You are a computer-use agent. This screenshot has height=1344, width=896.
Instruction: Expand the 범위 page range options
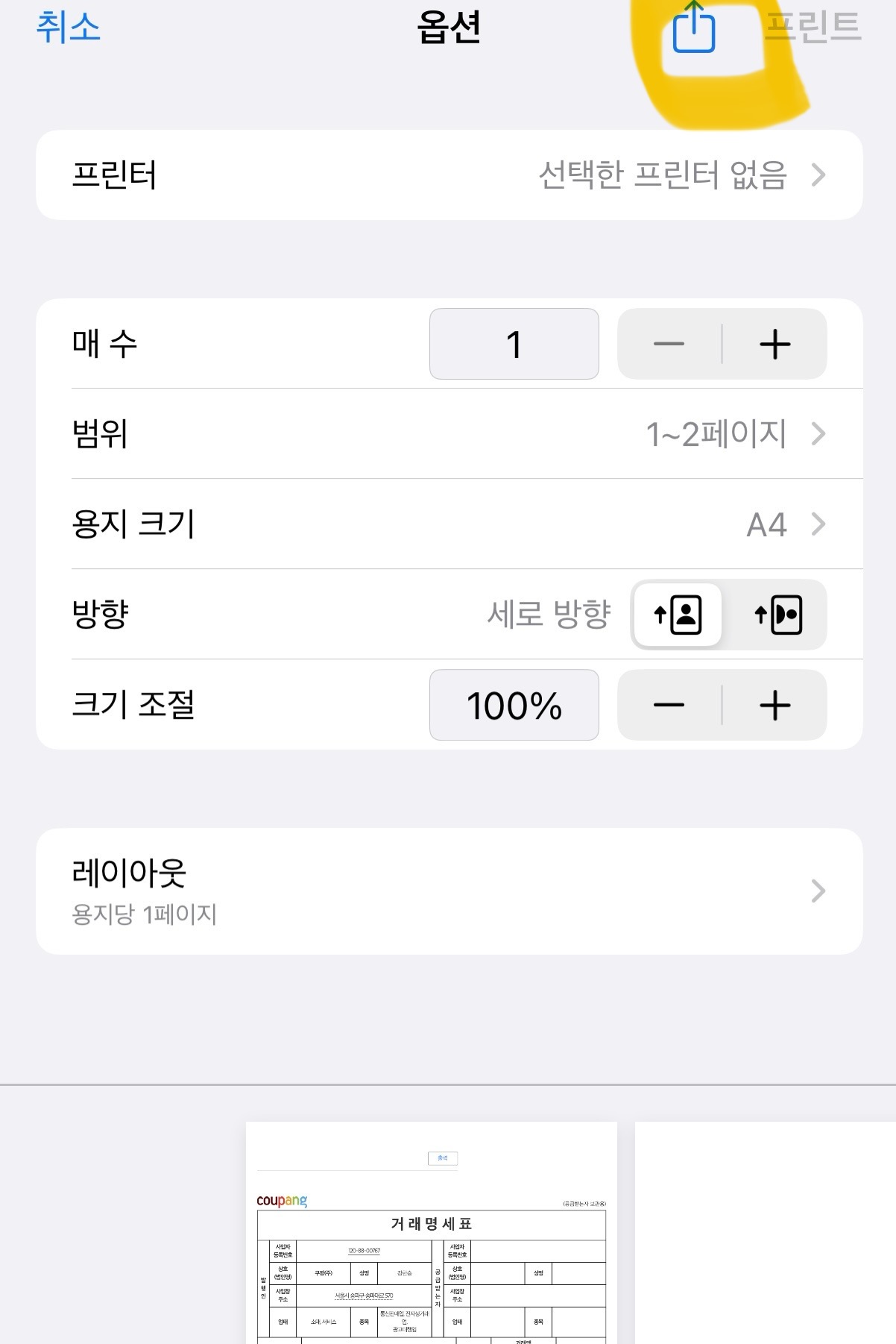coord(447,435)
